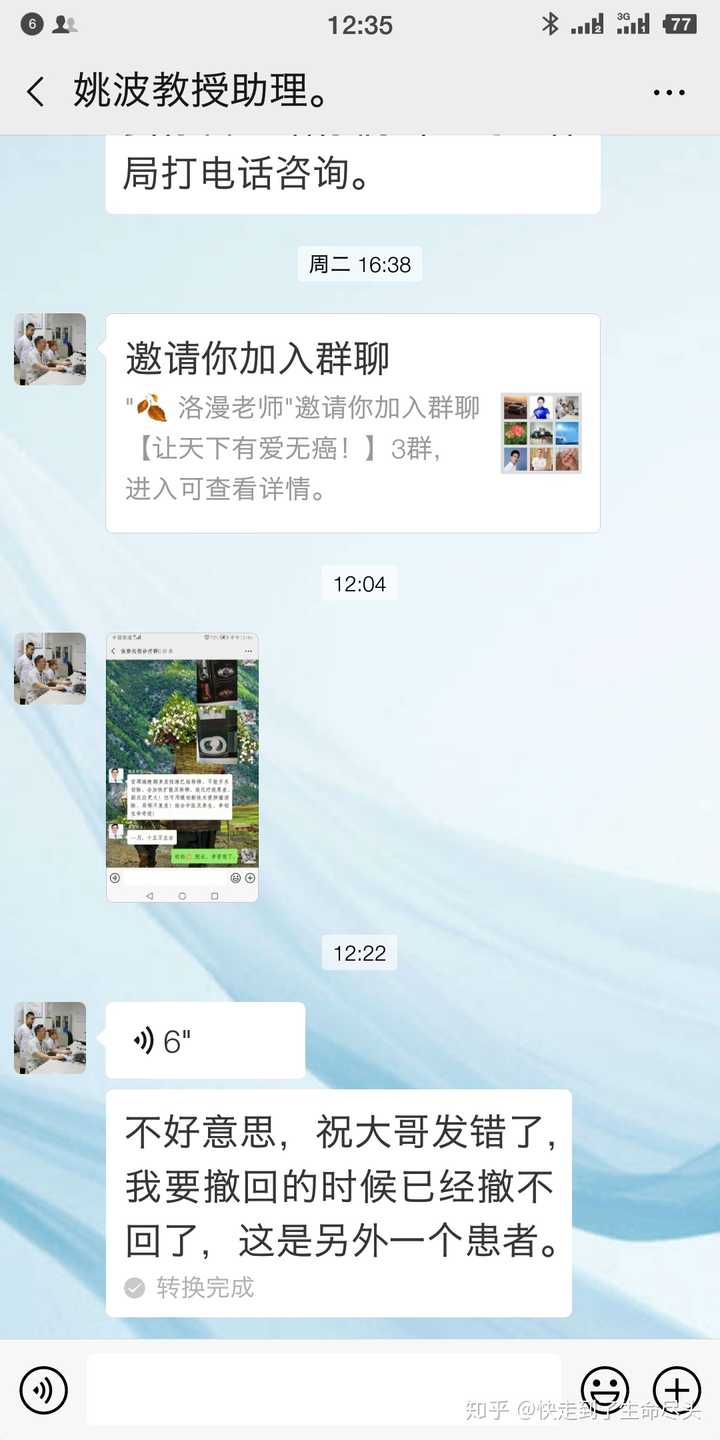
Task: Open sender's avatar beside the voice message
Action: coord(50,1038)
